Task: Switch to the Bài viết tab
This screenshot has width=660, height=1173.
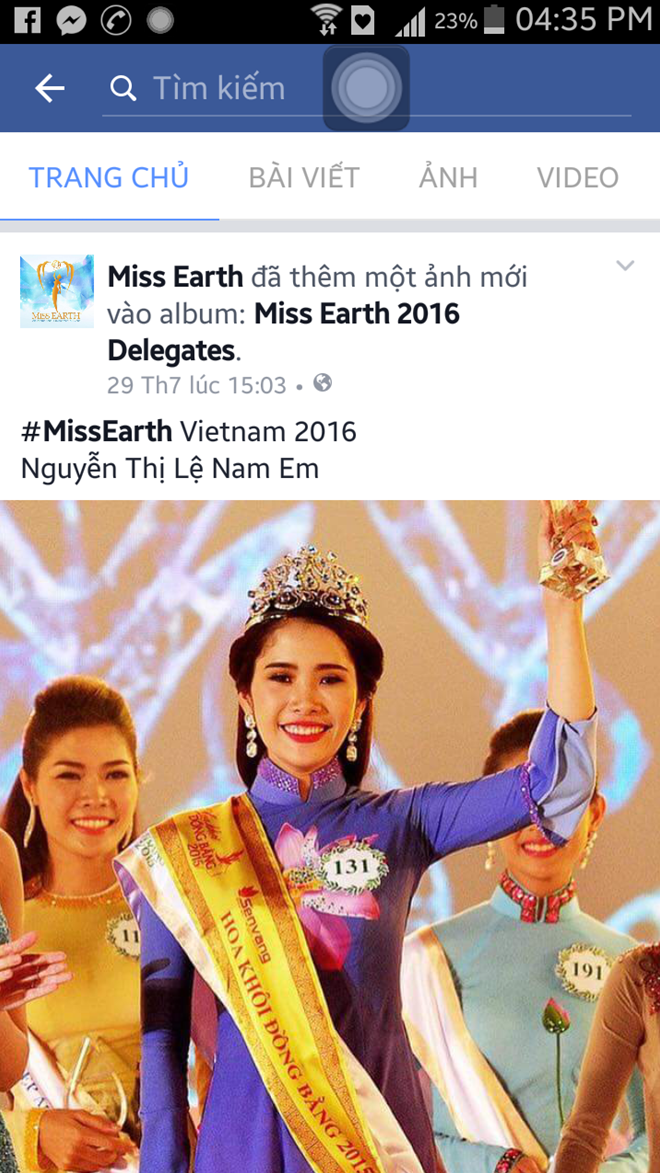Action: tap(303, 178)
